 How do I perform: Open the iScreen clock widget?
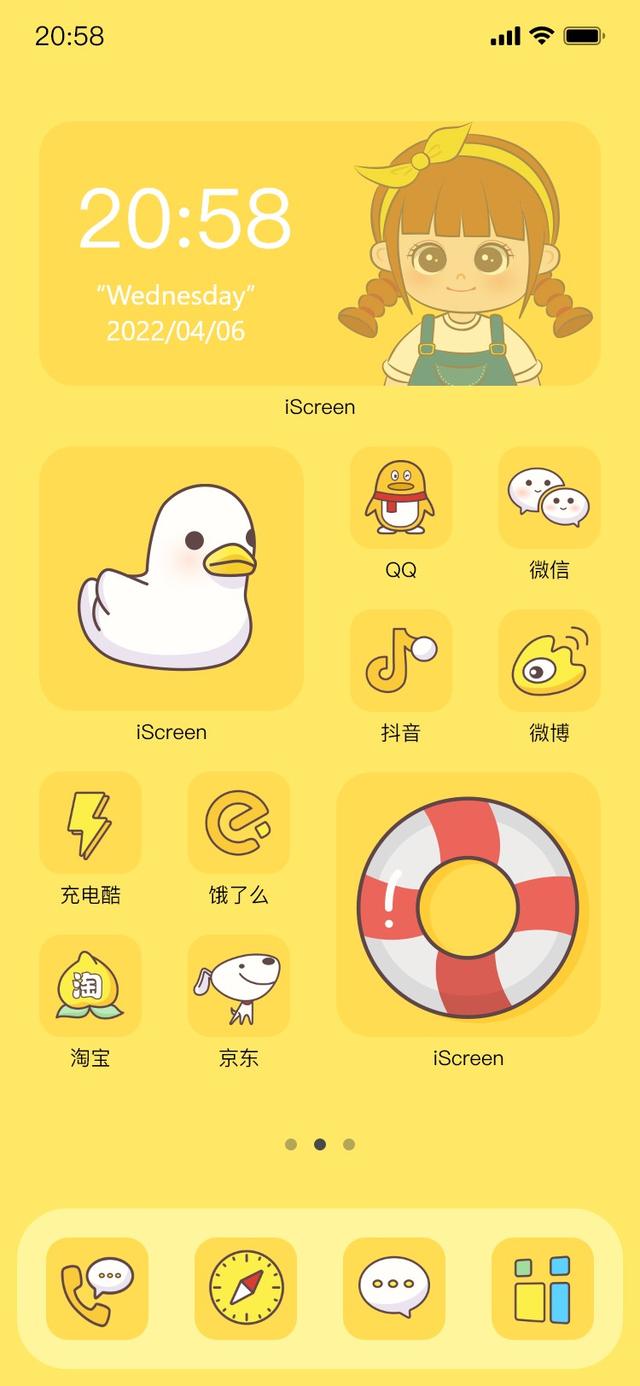[320, 254]
